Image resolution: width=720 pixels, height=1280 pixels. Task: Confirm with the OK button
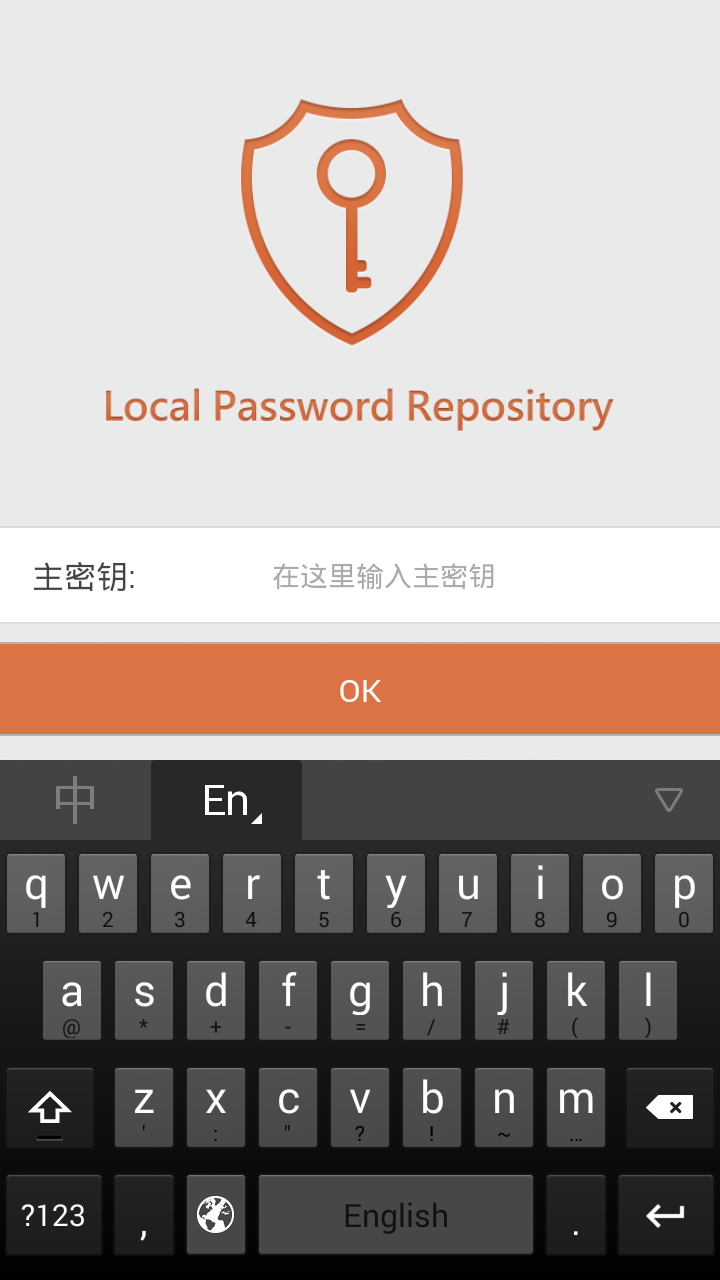pyautogui.click(x=360, y=690)
